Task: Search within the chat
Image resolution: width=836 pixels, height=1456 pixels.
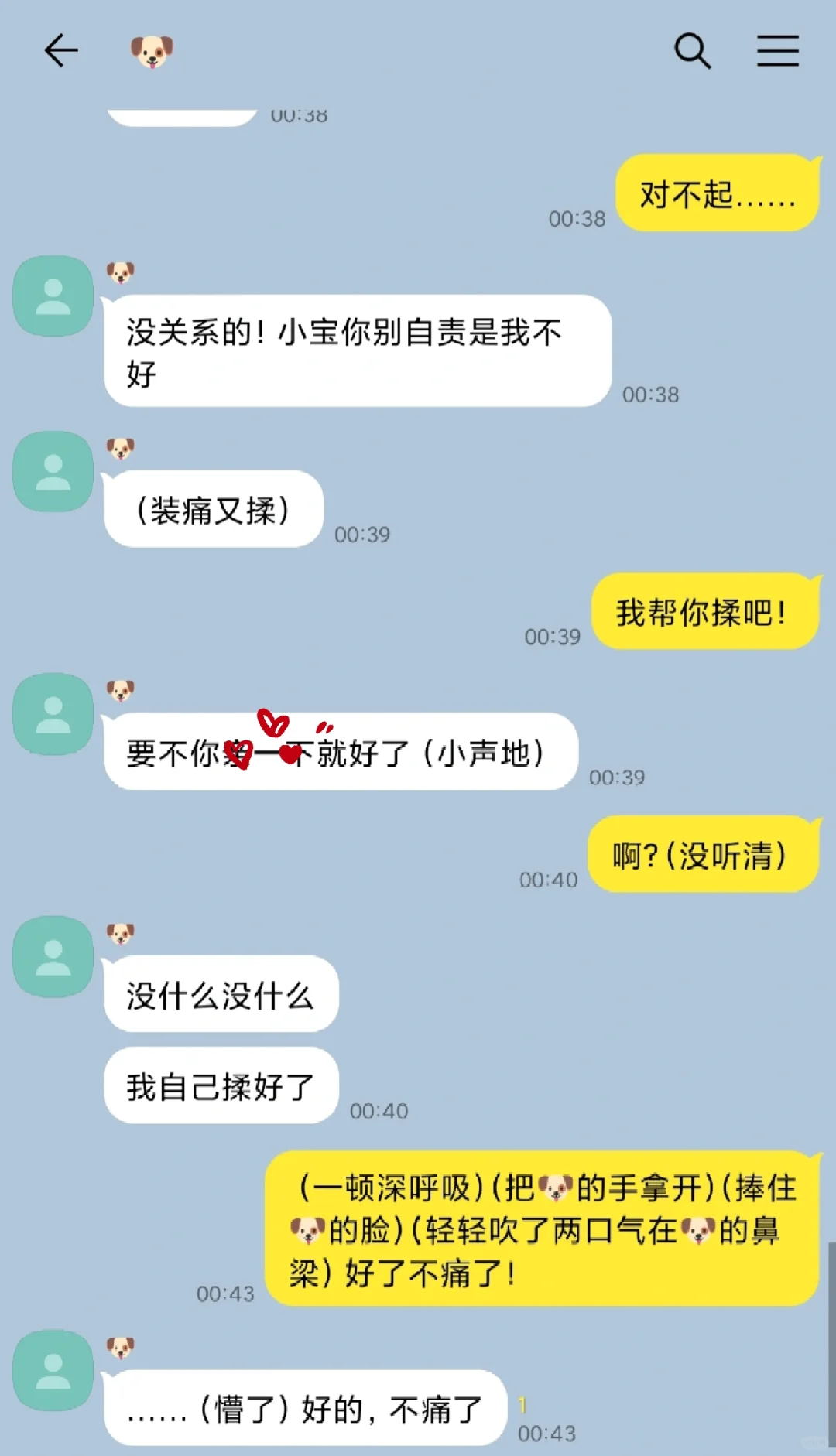Action: pos(693,51)
